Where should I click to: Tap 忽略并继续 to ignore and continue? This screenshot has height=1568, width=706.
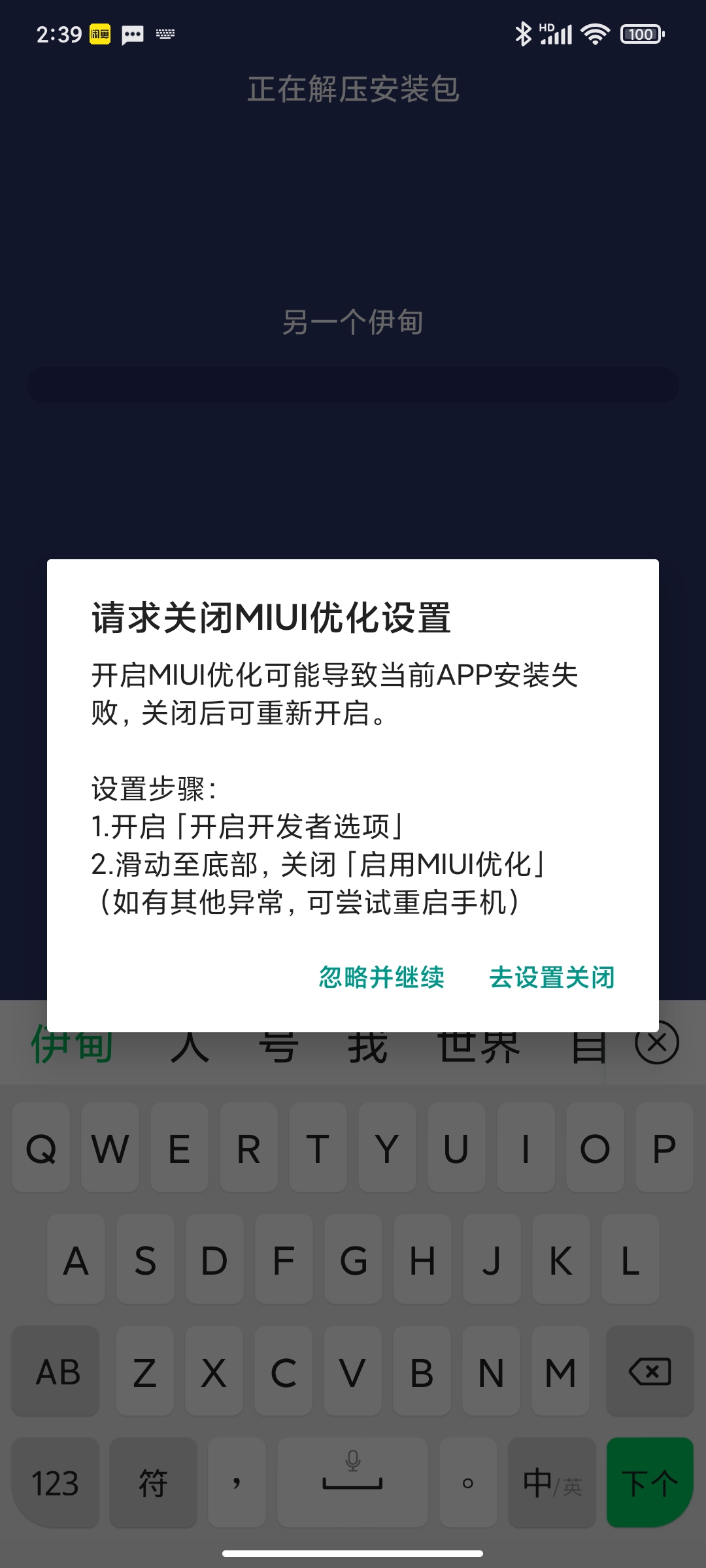[382, 977]
